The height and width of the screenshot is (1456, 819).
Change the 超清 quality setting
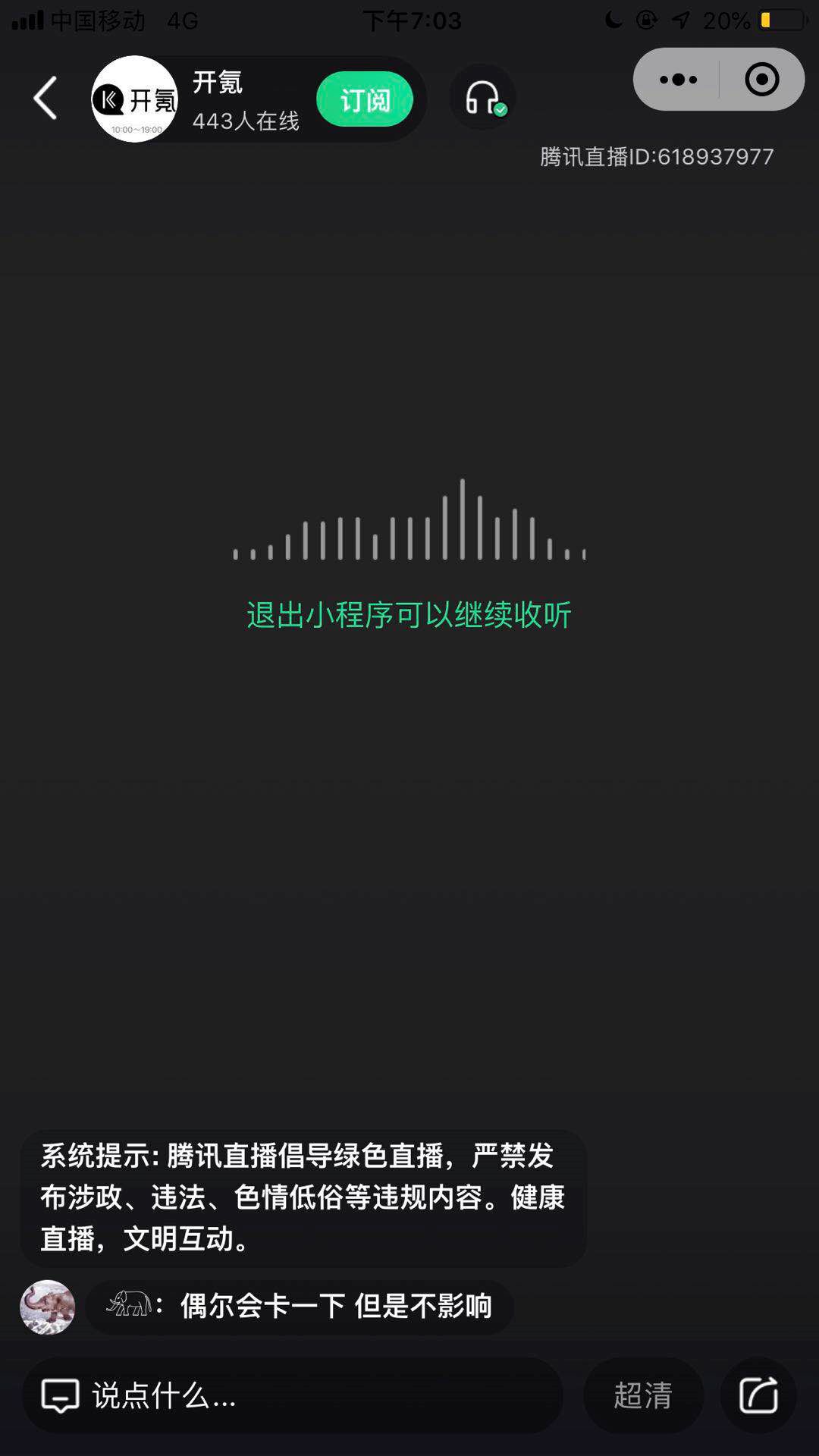click(643, 1395)
